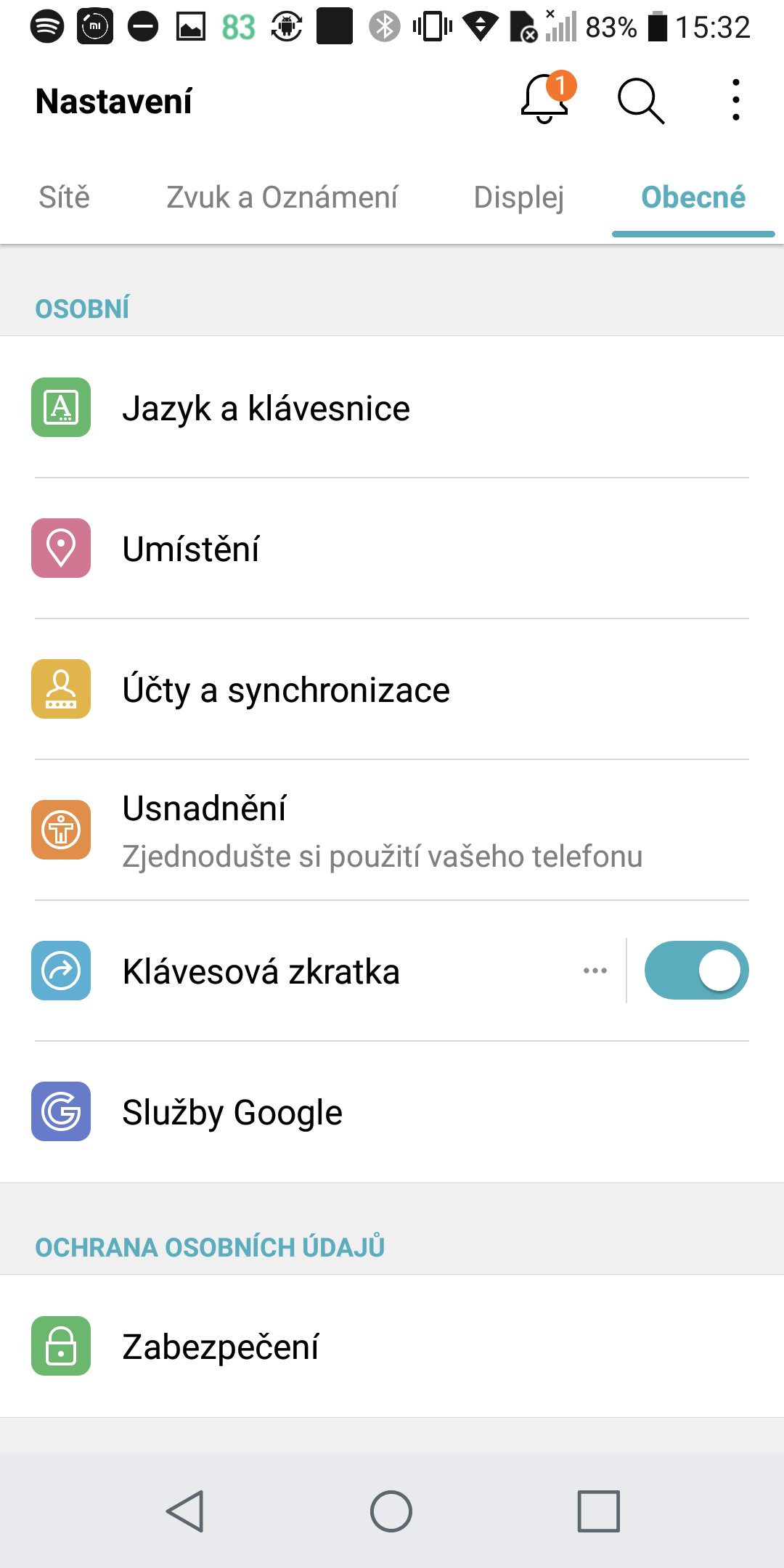This screenshot has width=784, height=1568.
Task: Go back using the navigation bar
Action: pyautogui.click(x=185, y=1511)
